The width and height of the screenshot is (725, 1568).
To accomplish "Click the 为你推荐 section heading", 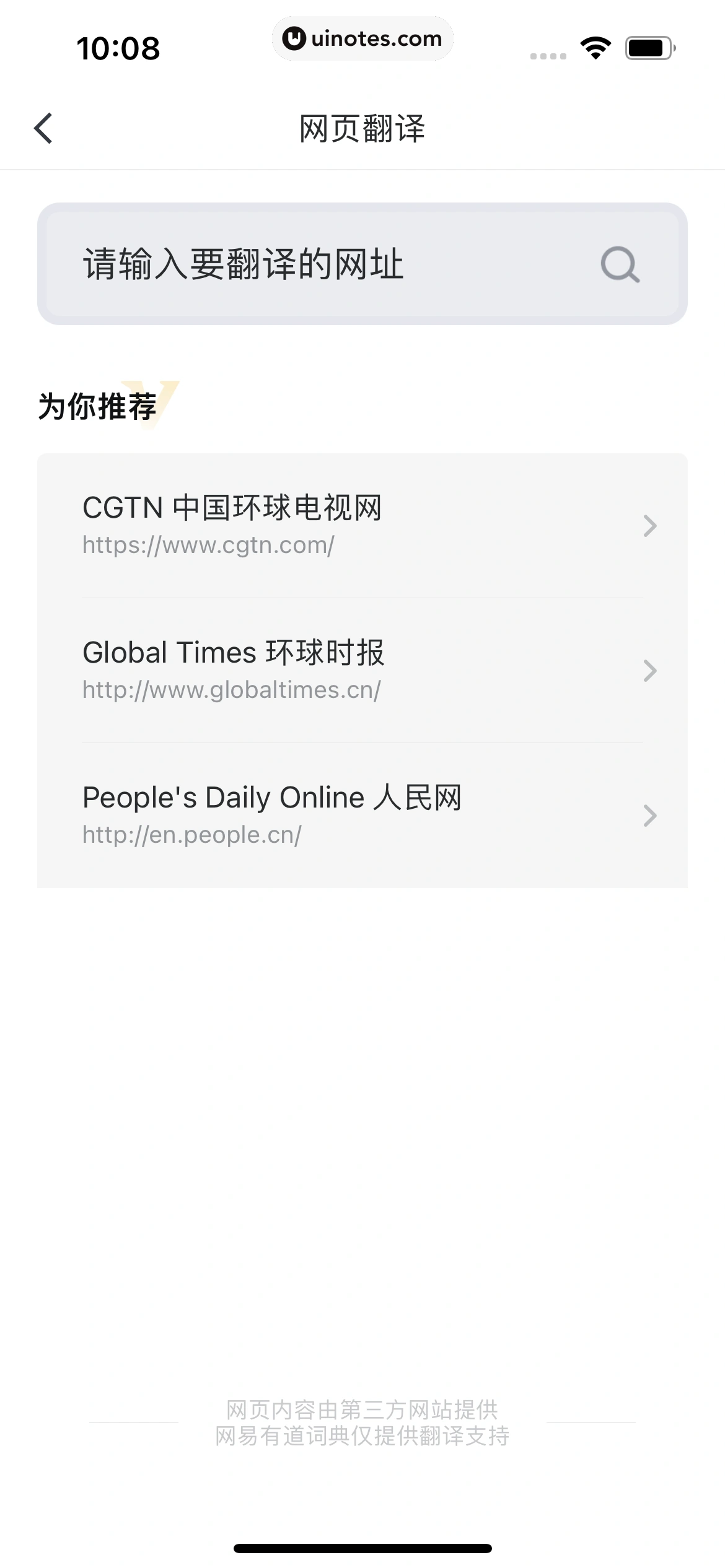I will click(96, 405).
